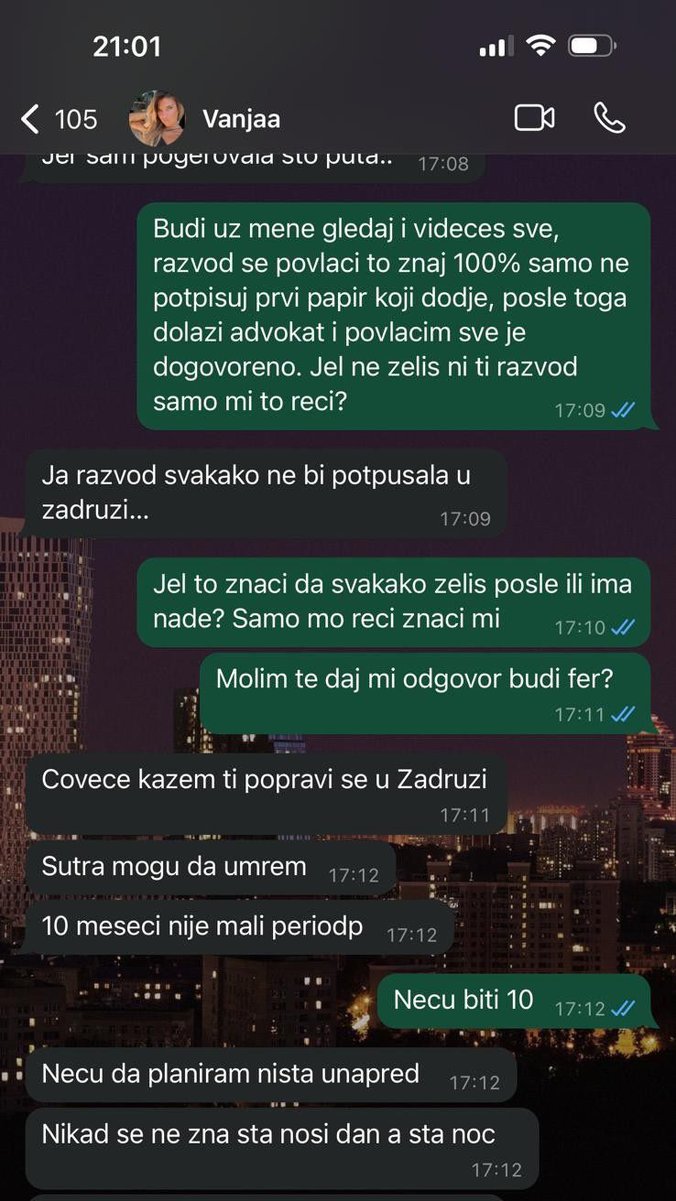Go back to the chat list
This screenshot has width=676, height=1201.
[58, 119]
